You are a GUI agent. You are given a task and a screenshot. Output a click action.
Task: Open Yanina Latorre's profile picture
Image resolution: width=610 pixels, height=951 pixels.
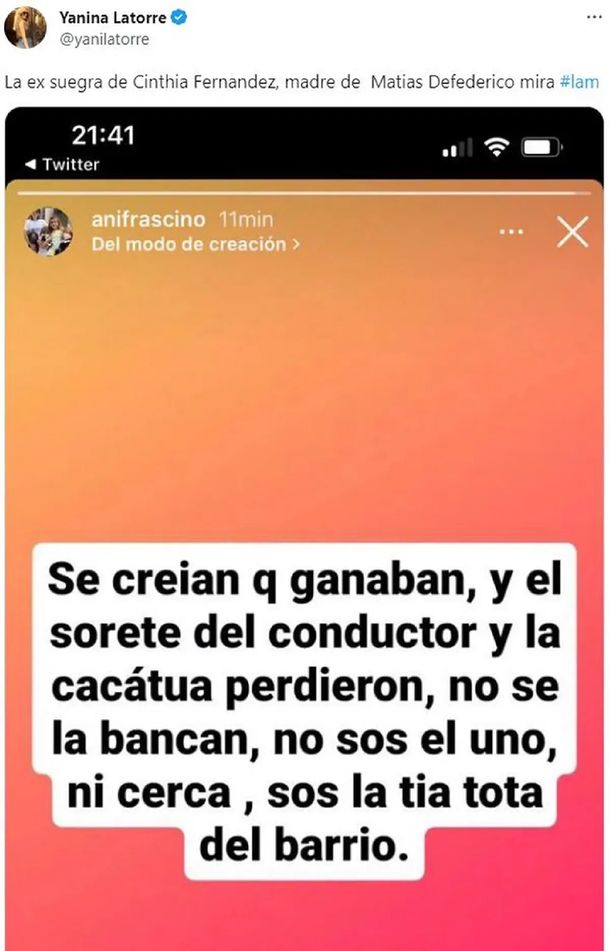coord(25,27)
